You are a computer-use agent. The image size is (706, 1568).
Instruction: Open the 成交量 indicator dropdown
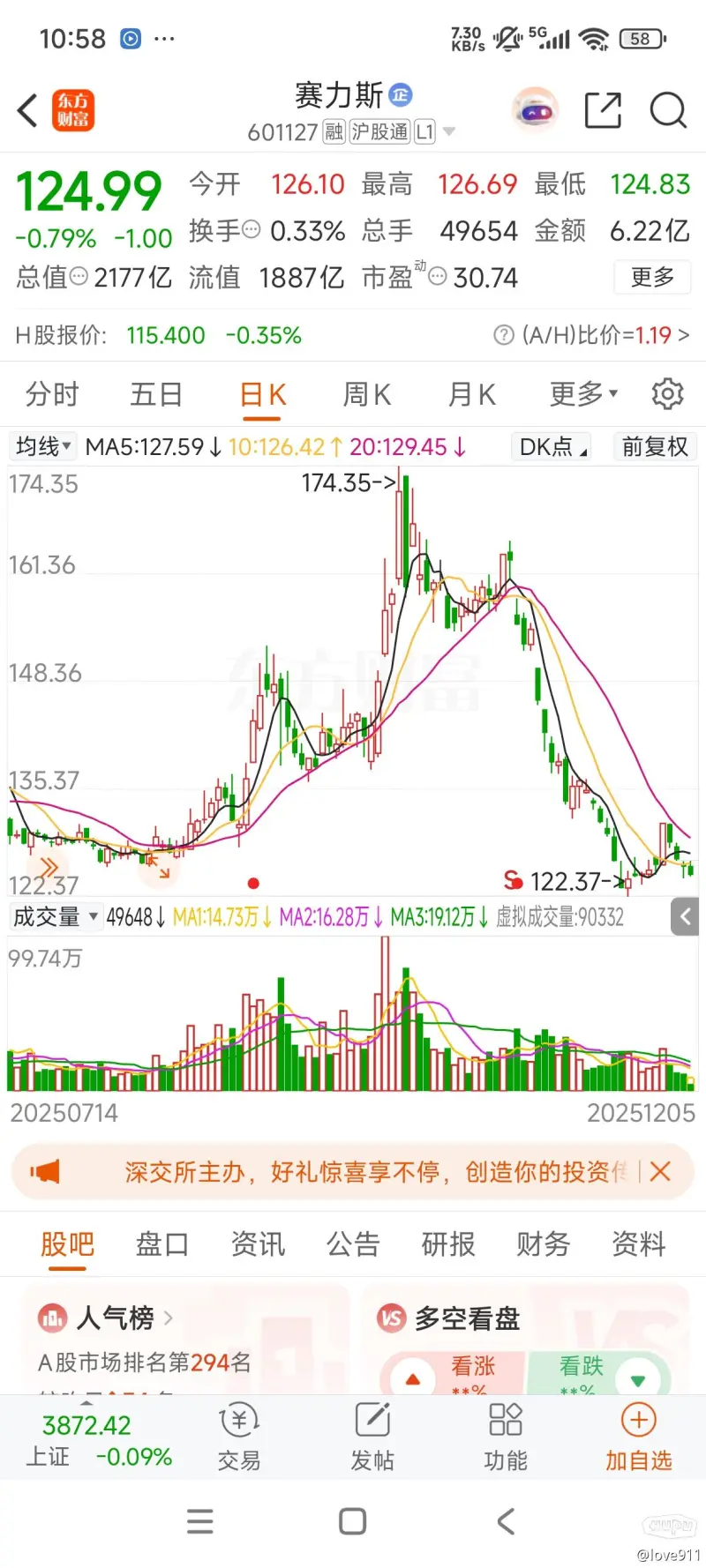pyautogui.click(x=55, y=917)
